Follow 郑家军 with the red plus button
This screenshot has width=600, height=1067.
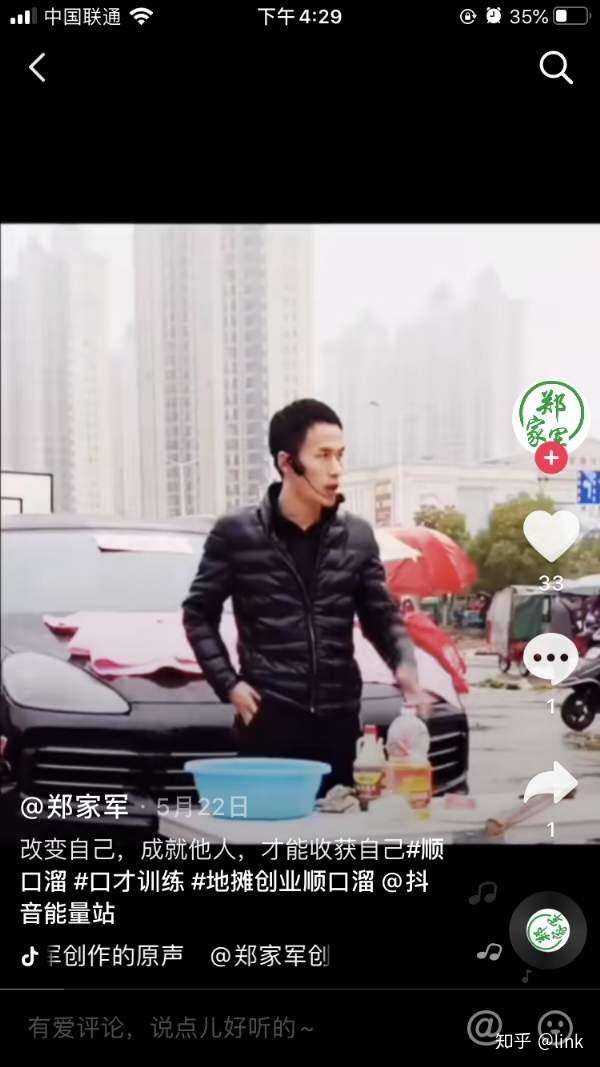point(551,458)
